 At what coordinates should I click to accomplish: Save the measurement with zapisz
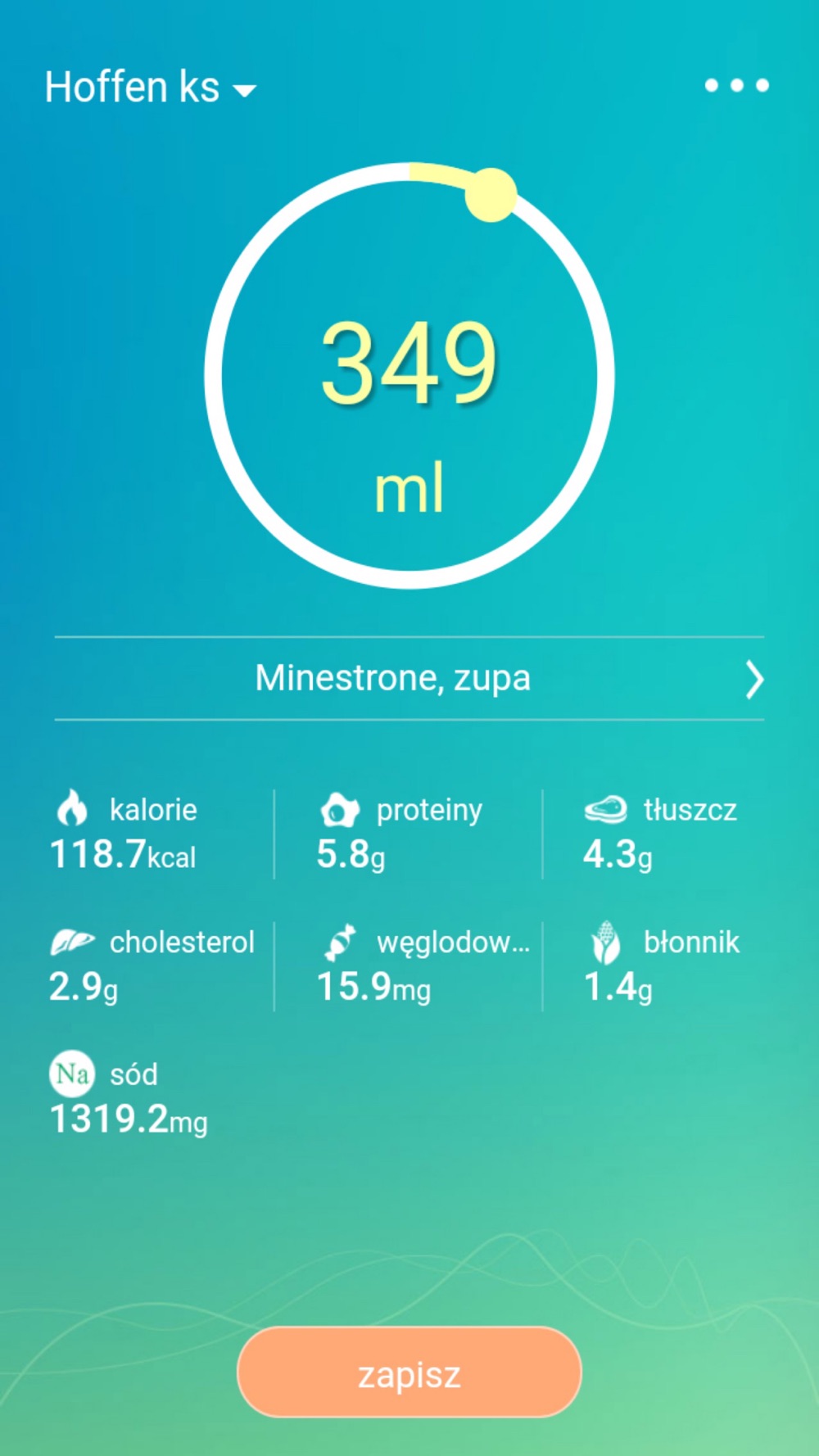click(x=409, y=1372)
